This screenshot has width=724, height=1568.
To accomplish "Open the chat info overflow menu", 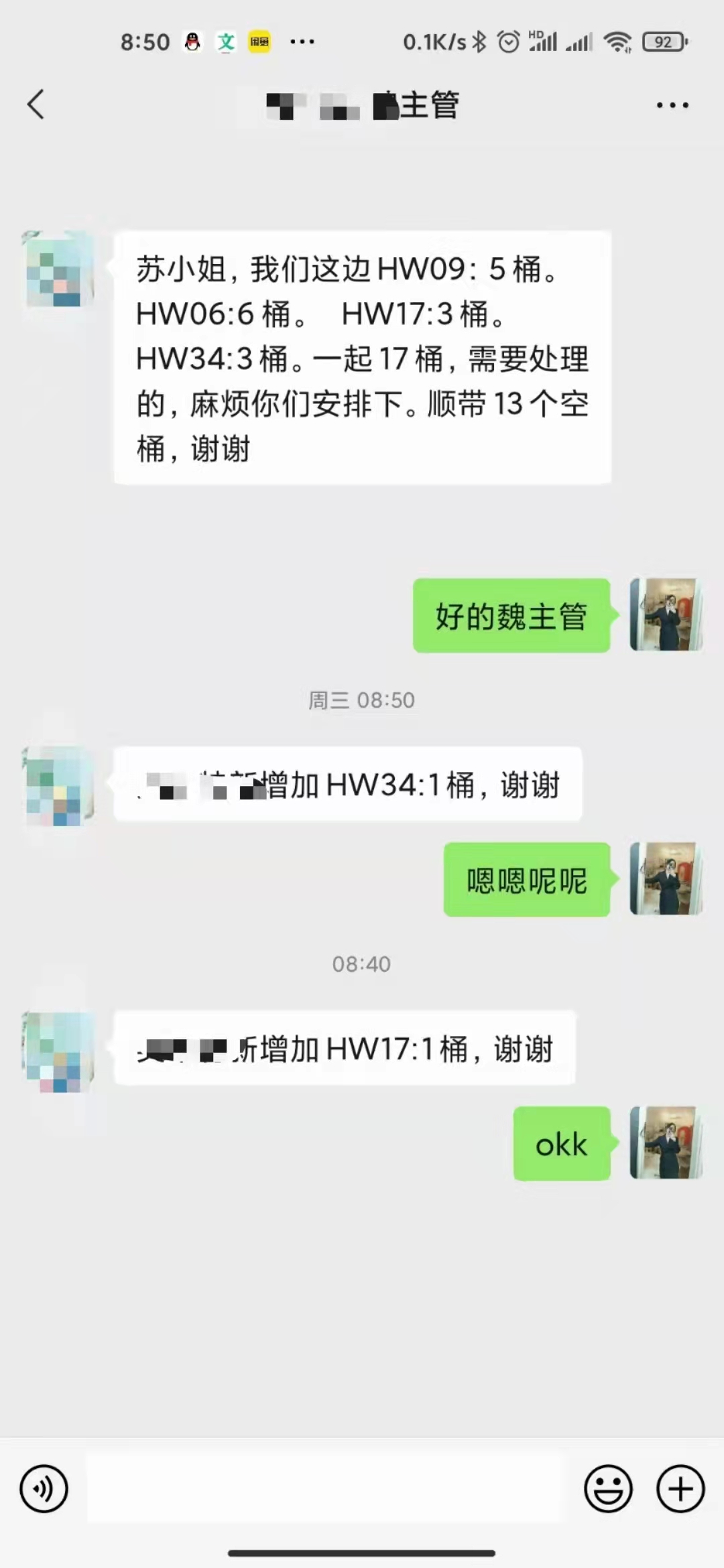I will (x=672, y=105).
